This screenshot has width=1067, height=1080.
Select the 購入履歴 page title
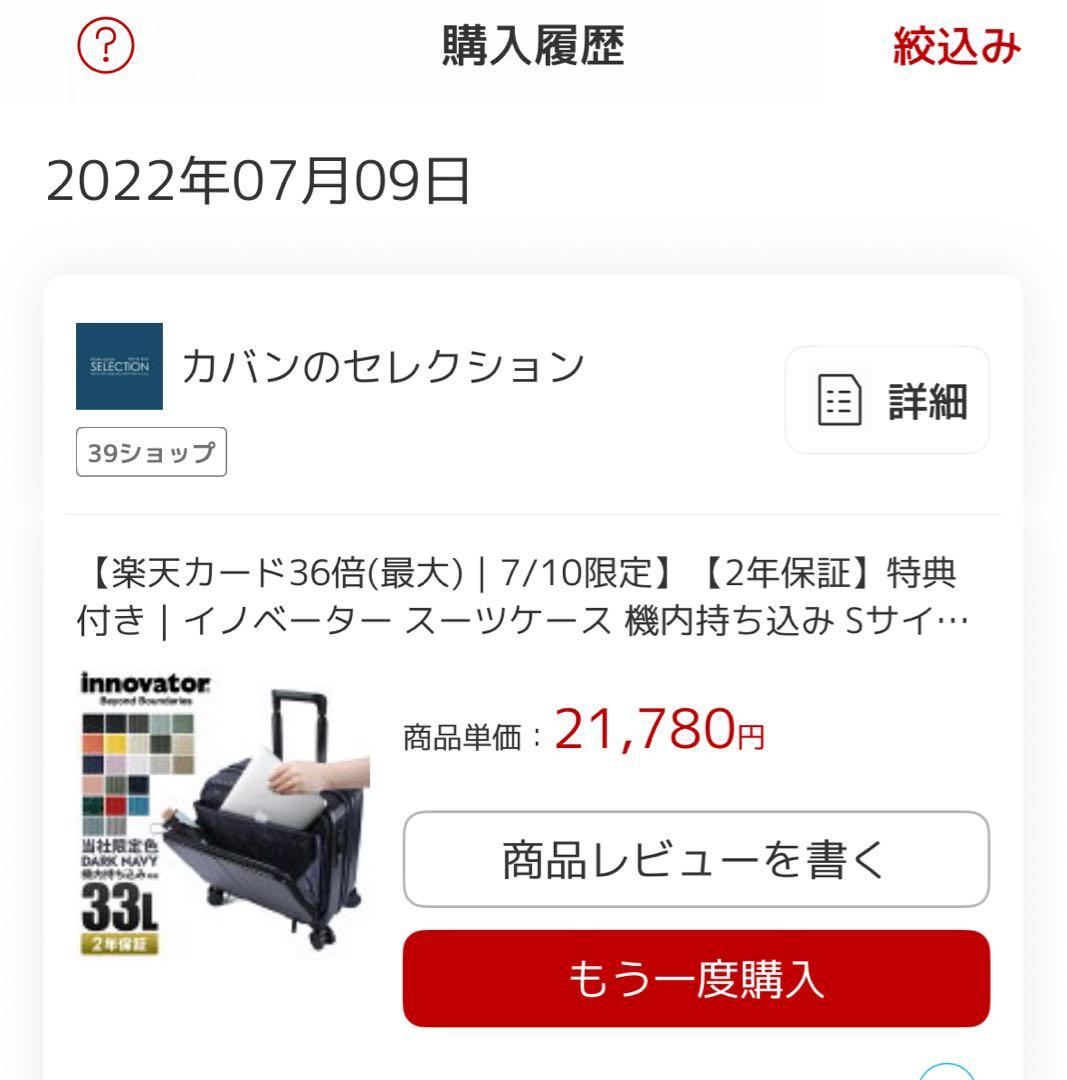(533, 47)
